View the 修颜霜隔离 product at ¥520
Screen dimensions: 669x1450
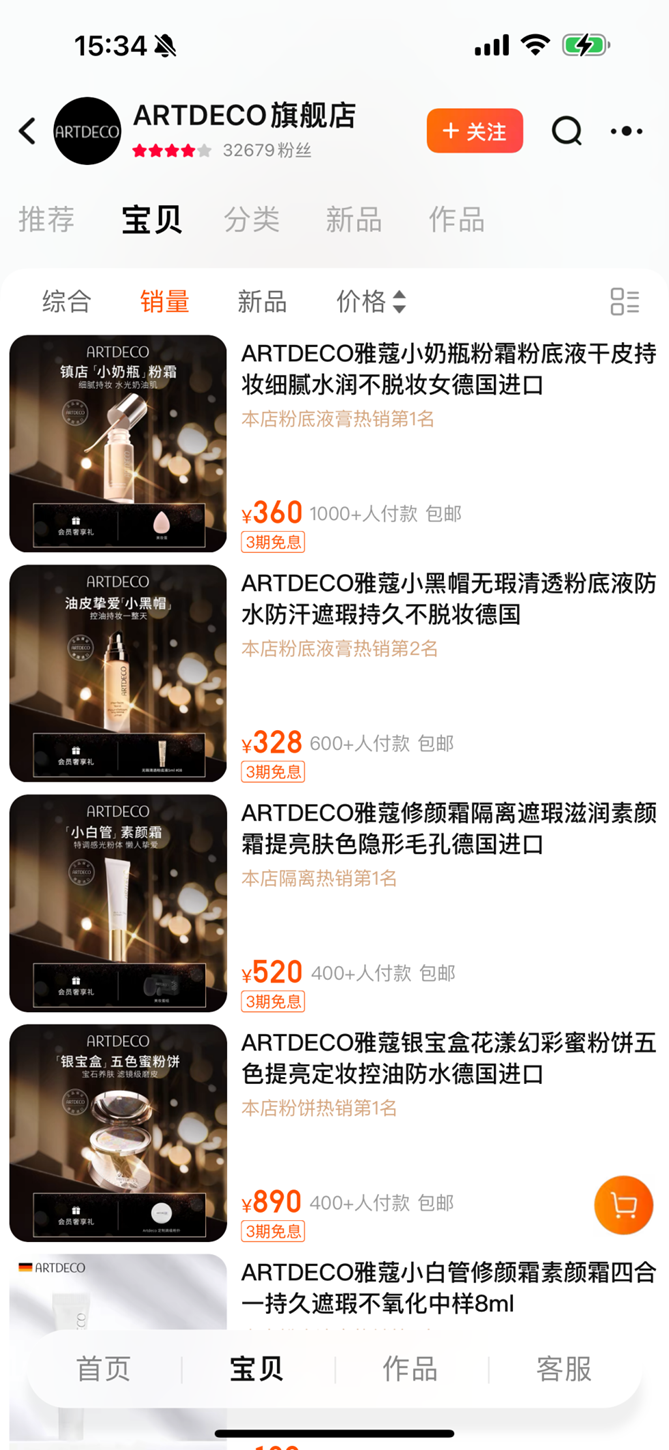(x=448, y=829)
